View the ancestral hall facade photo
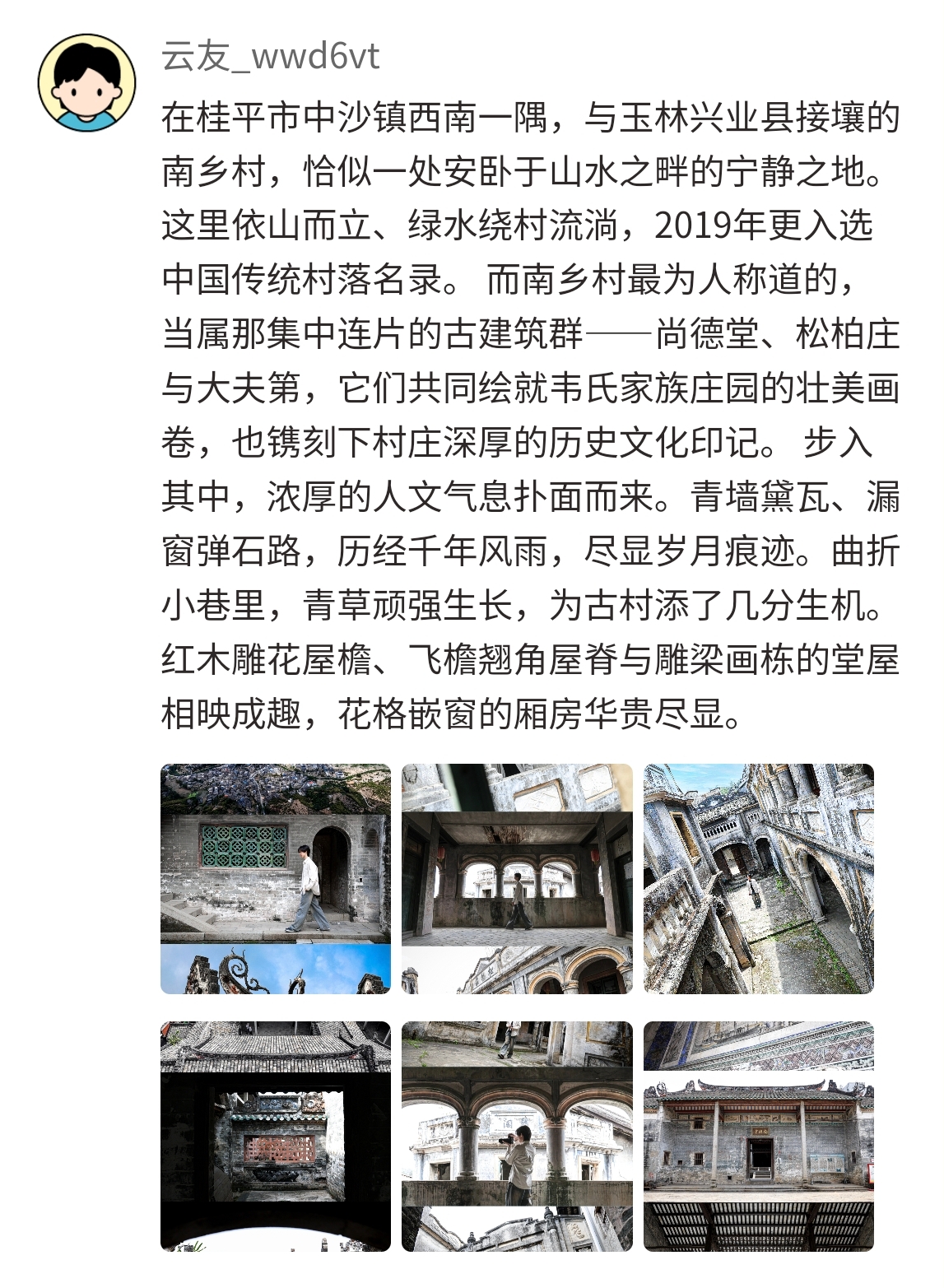Screen dimensions: 944x1288 point(758,1136)
